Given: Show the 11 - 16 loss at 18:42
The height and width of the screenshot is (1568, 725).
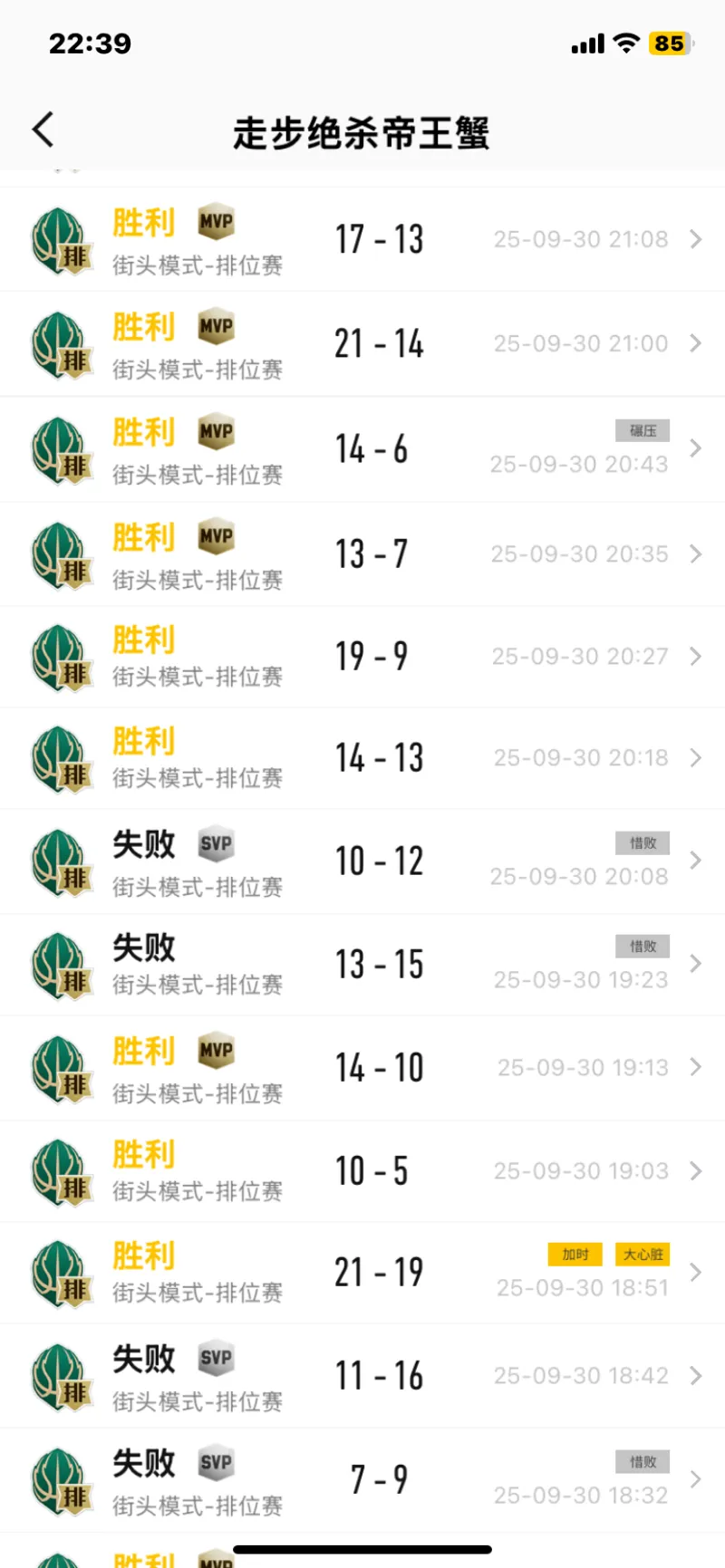Looking at the screenshot, I should coord(362,1376).
